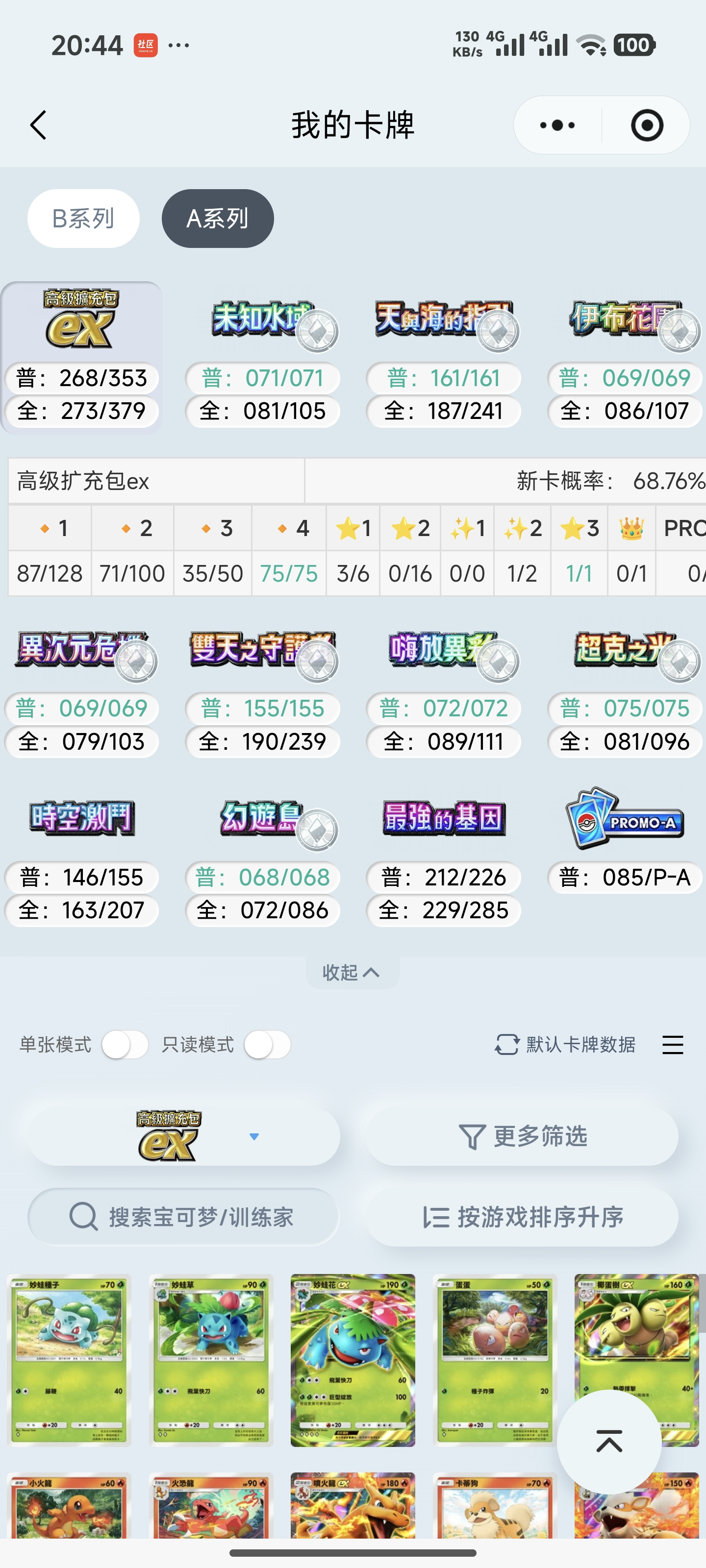Go back from 我的卡牌 page
The image size is (706, 1568).
point(38,125)
